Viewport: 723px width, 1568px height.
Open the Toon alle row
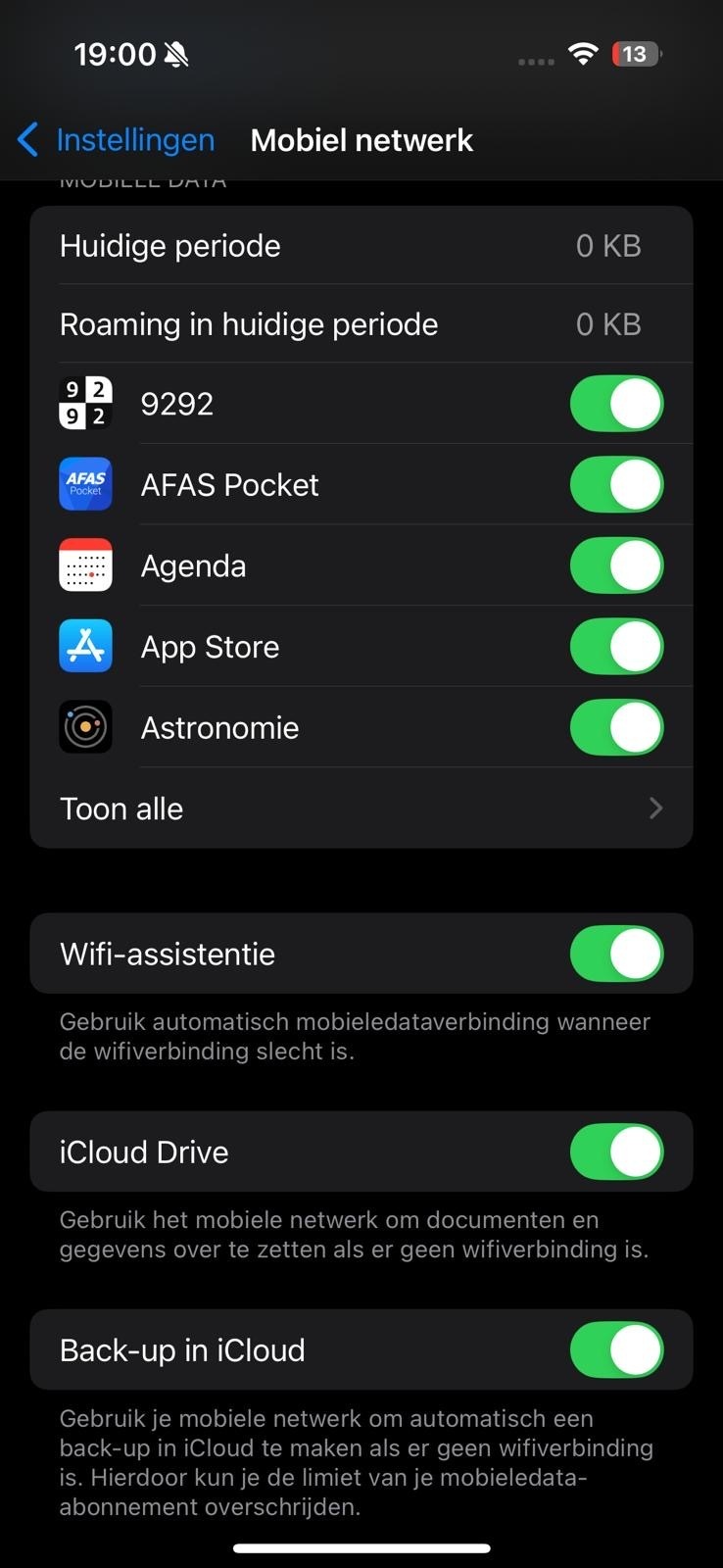pos(361,808)
